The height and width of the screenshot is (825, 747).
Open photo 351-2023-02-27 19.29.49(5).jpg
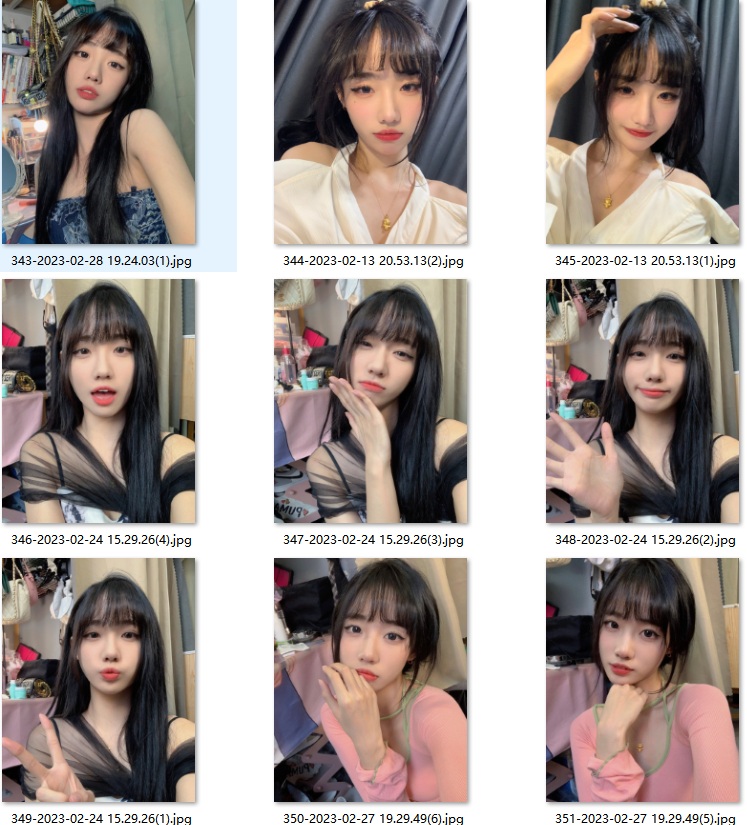643,680
